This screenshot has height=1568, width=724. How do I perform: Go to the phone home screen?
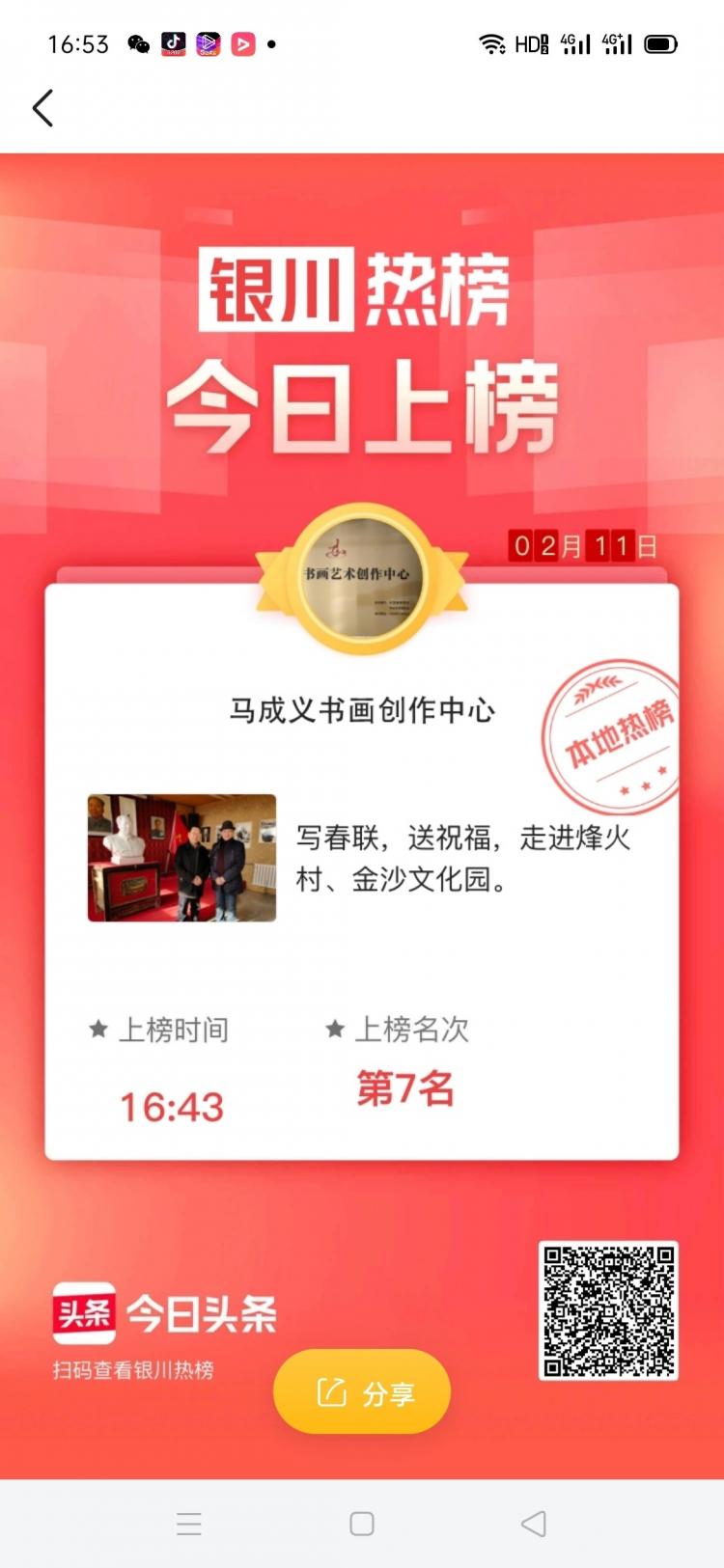click(362, 1524)
